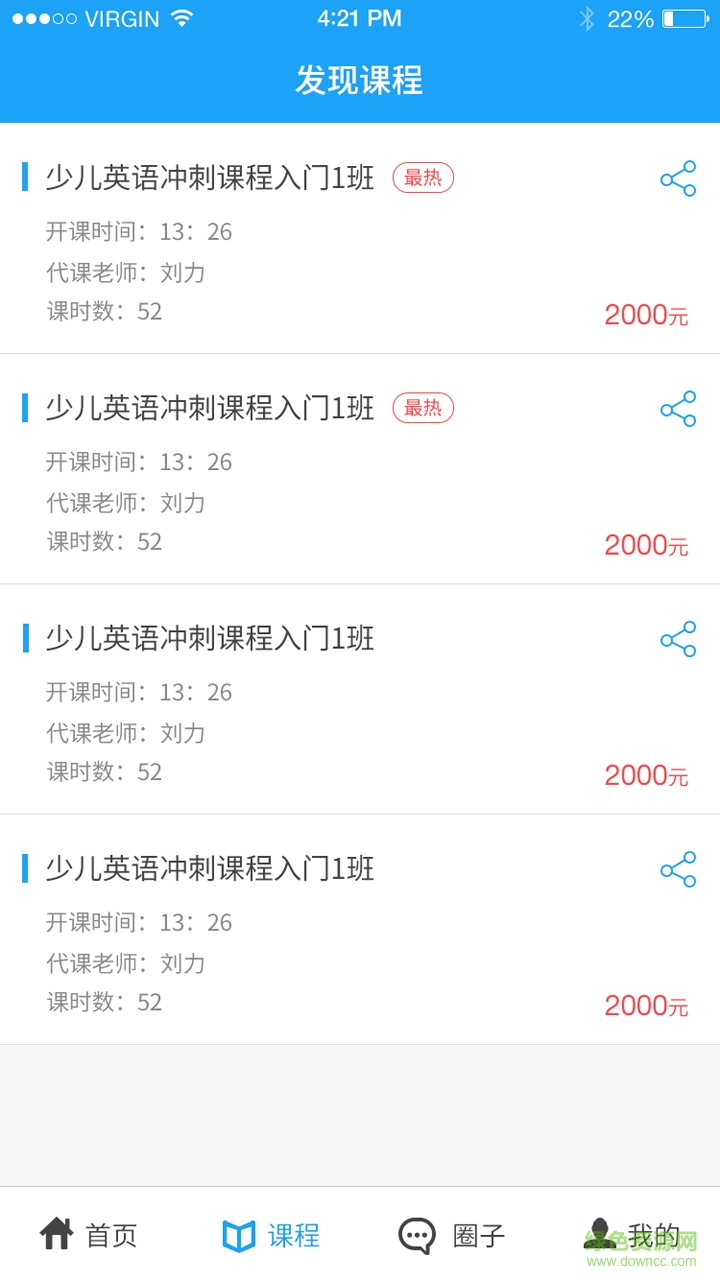Viewport: 720px width, 1280px height.
Task: Click the share icon on the third course
Action: [678, 639]
